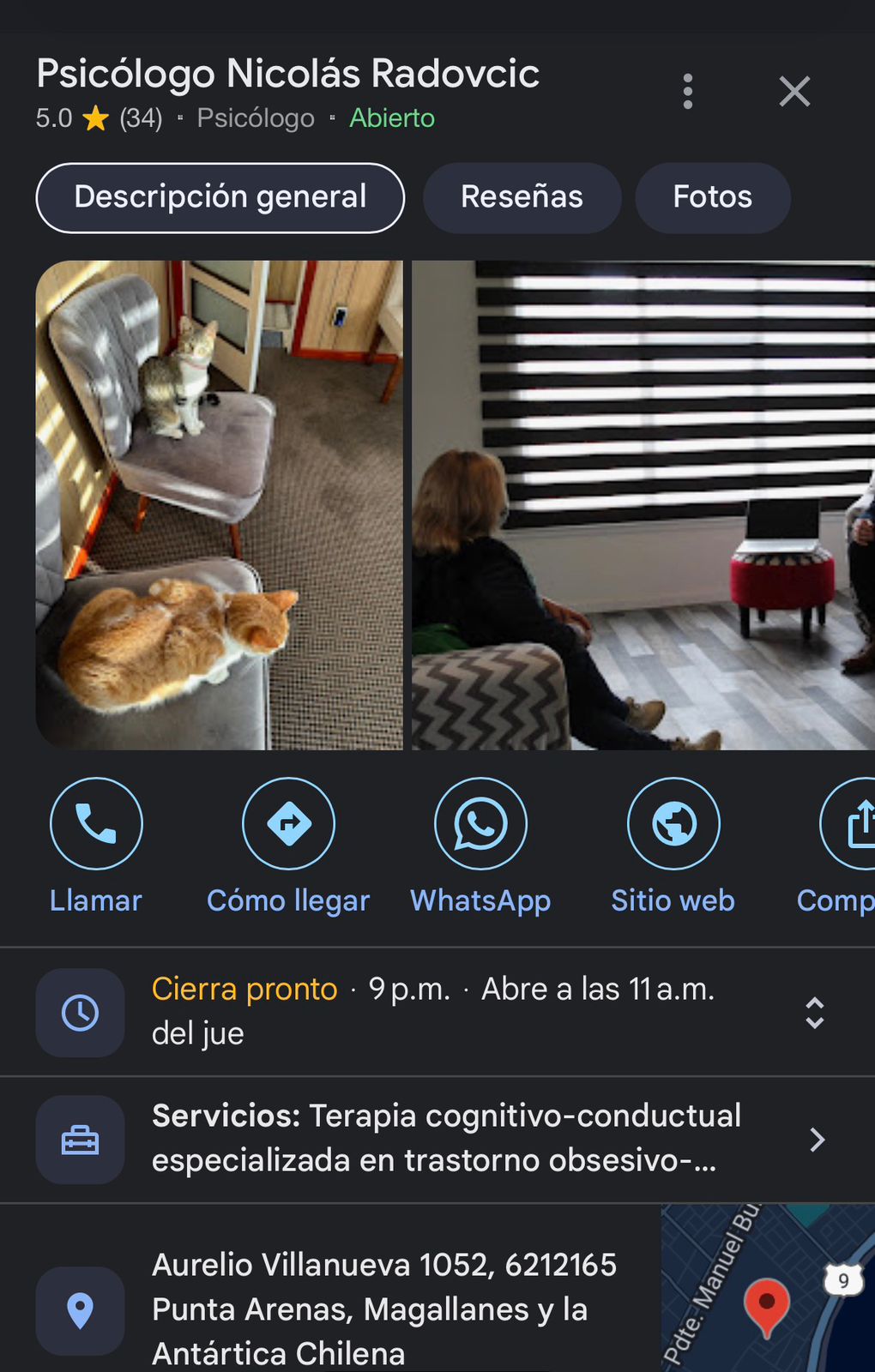Contact the psychologist via WhatsApp
Viewport: 875px width, 1372px height.
tap(480, 845)
